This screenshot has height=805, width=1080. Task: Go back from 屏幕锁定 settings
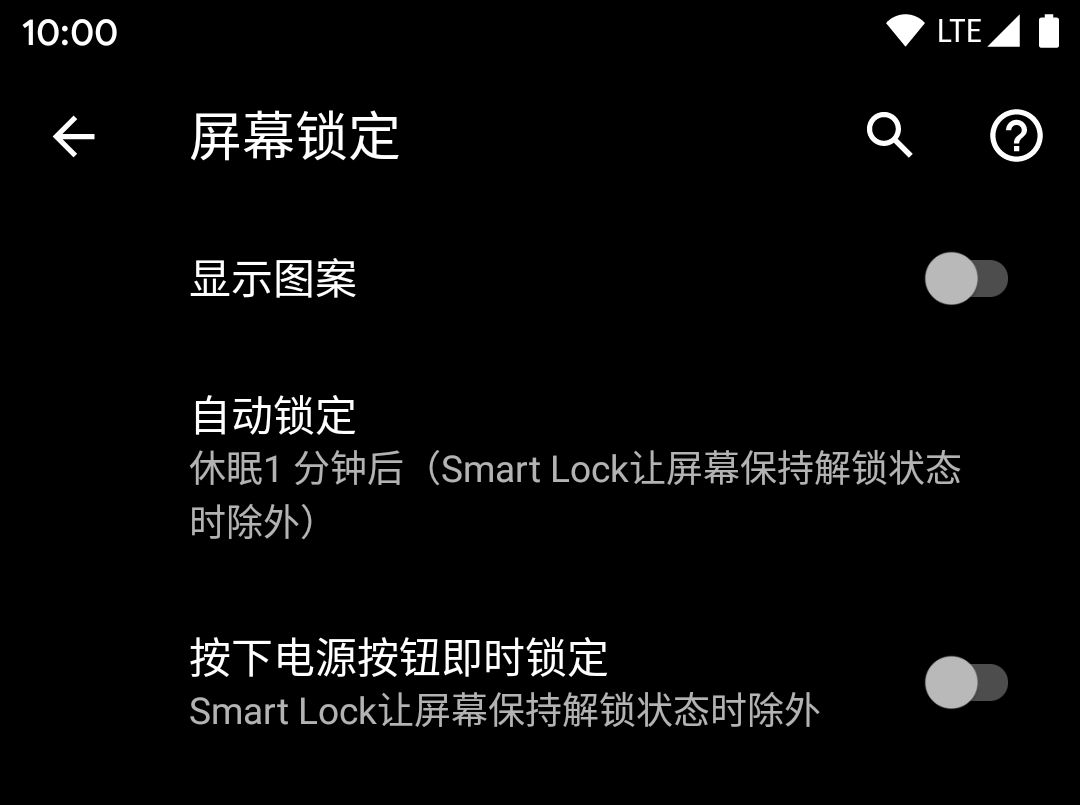pos(73,136)
